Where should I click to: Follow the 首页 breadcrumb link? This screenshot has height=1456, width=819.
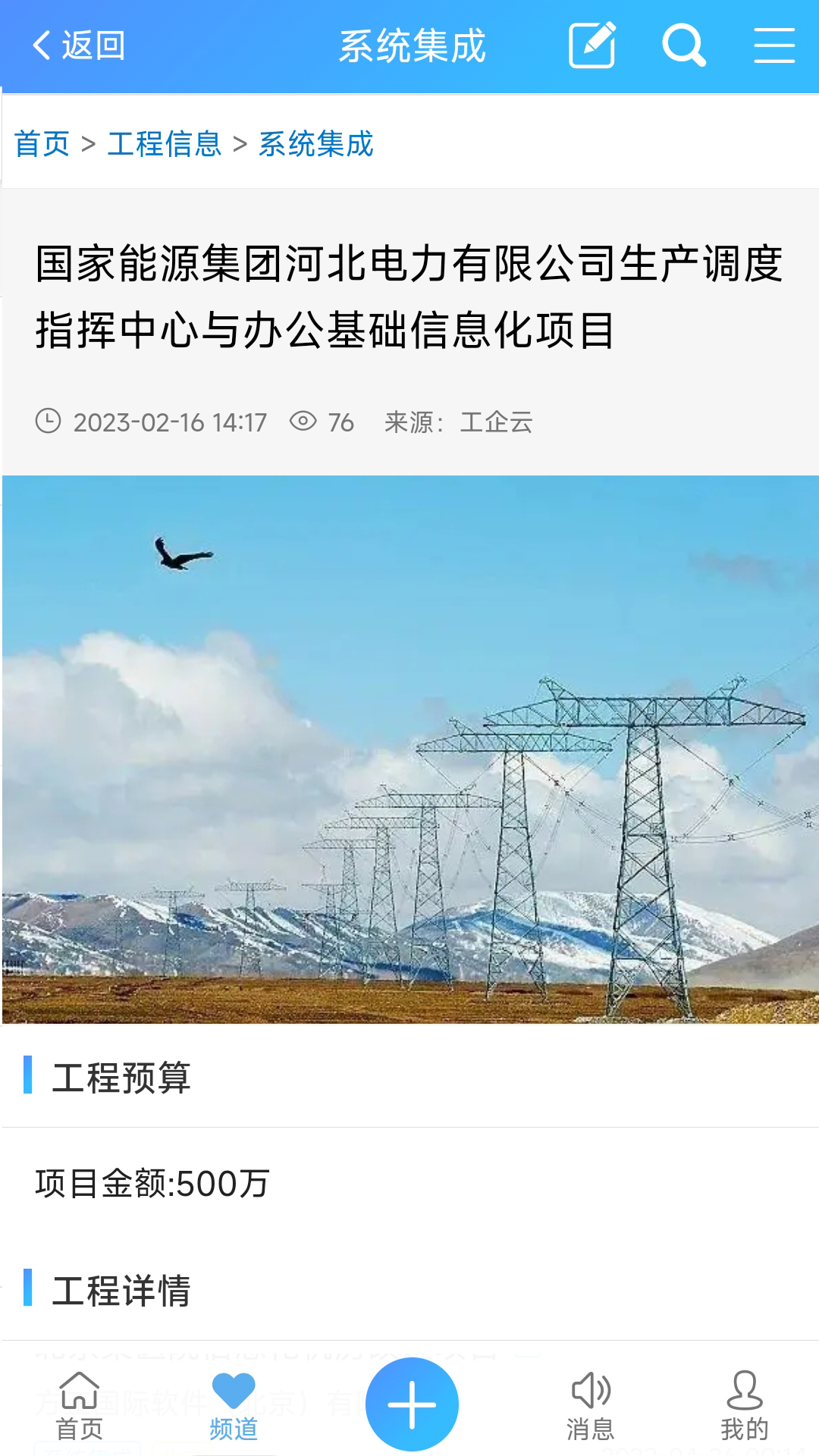[42, 143]
